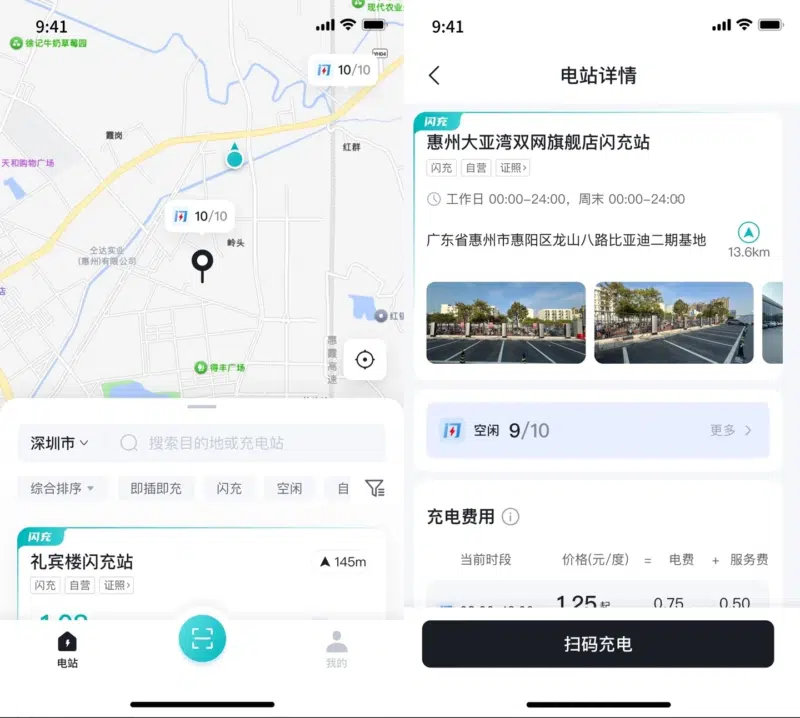The height and width of the screenshot is (718, 800).
Task: Start navigation via the 13.6km arrow icon
Action: [x=748, y=233]
